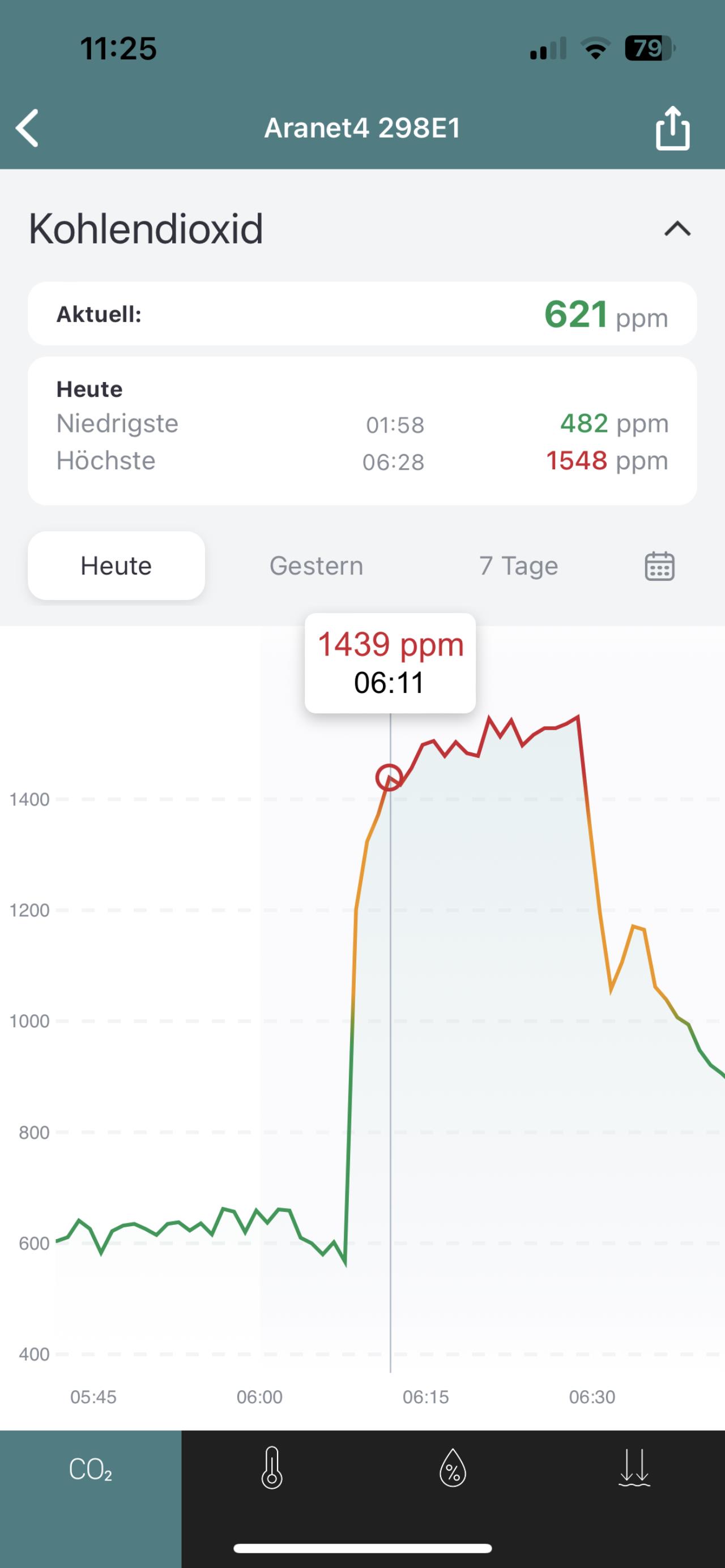Share the Aranet4 sensor data

[x=672, y=128]
